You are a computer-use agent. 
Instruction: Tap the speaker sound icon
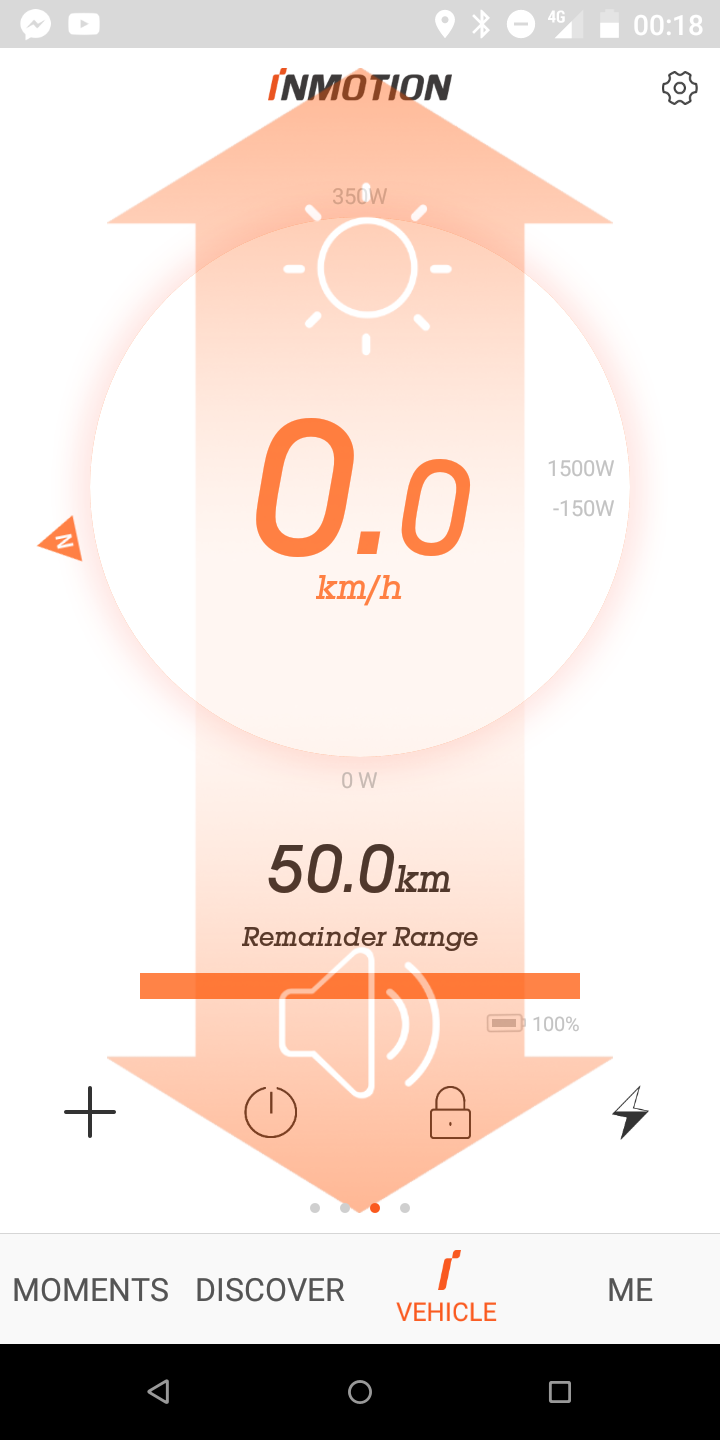click(x=360, y=1021)
